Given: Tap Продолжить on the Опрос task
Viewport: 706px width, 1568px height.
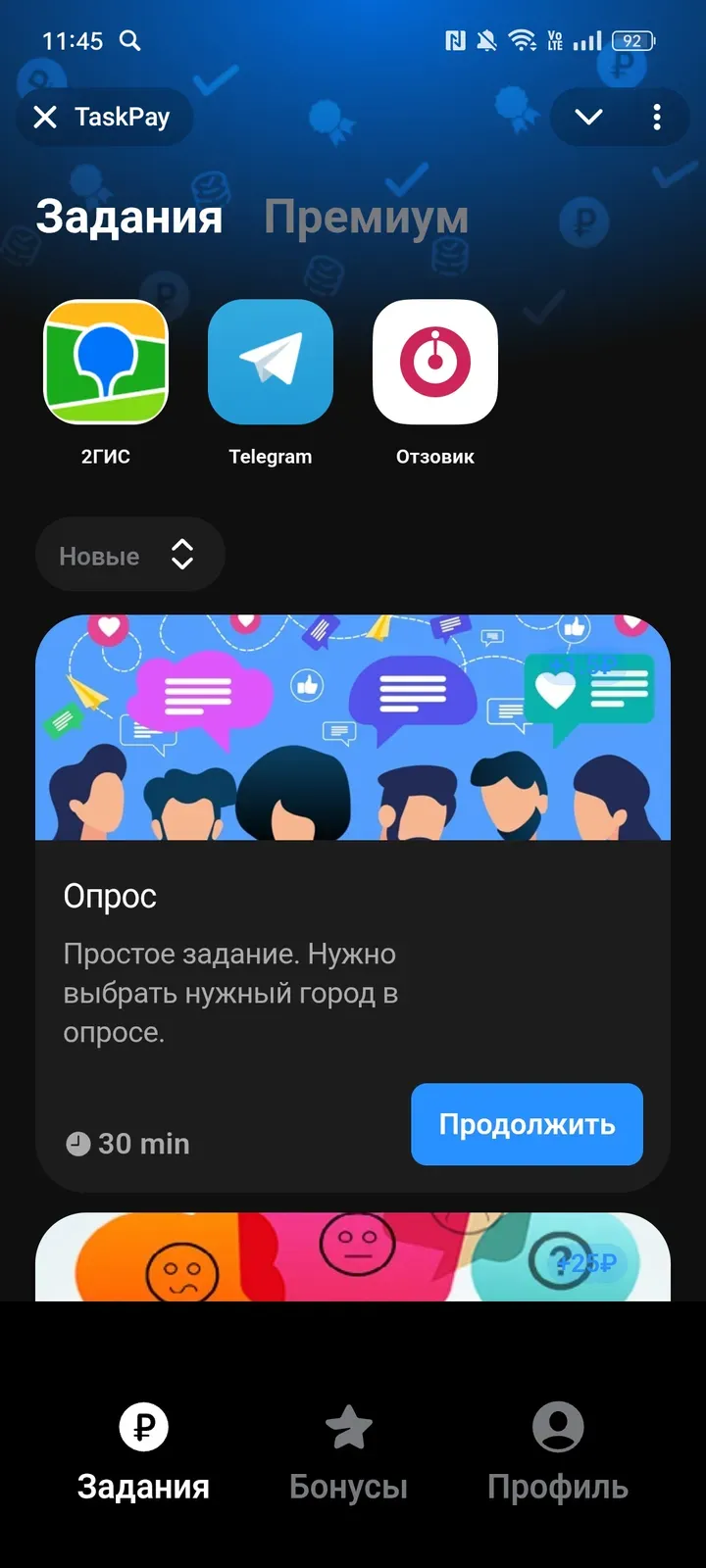Looking at the screenshot, I should pos(527,1124).
